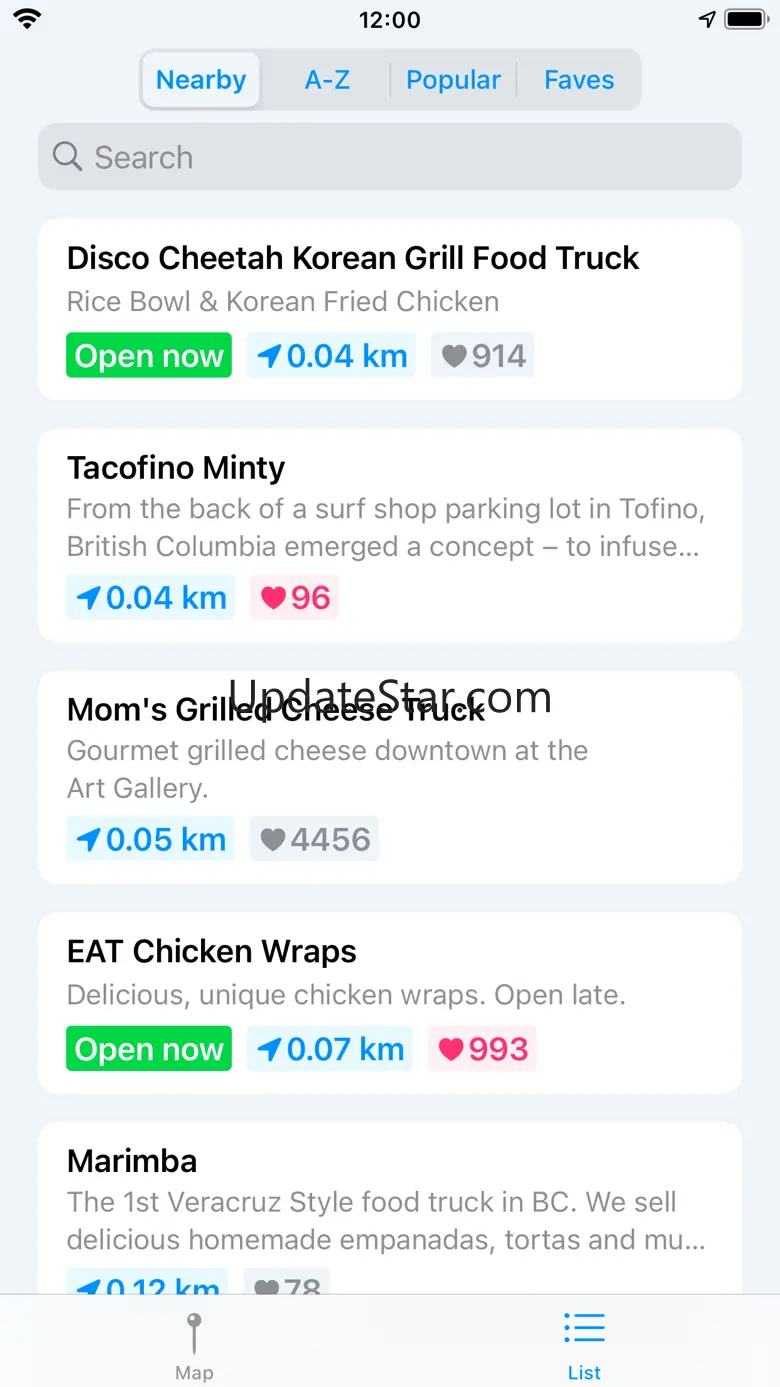Image resolution: width=780 pixels, height=1387 pixels.
Task: Select the Nearby segment
Action: click(x=201, y=80)
